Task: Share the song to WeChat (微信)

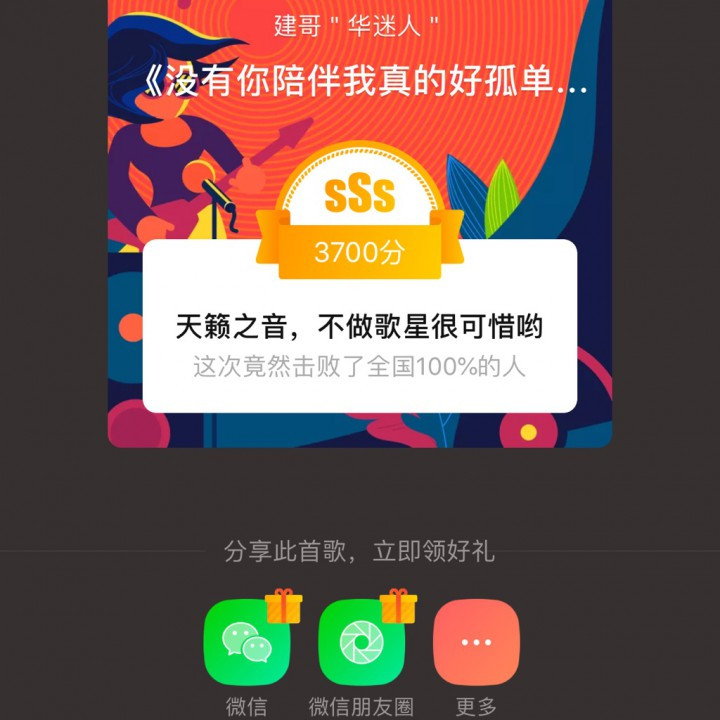Action: point(246,643)
